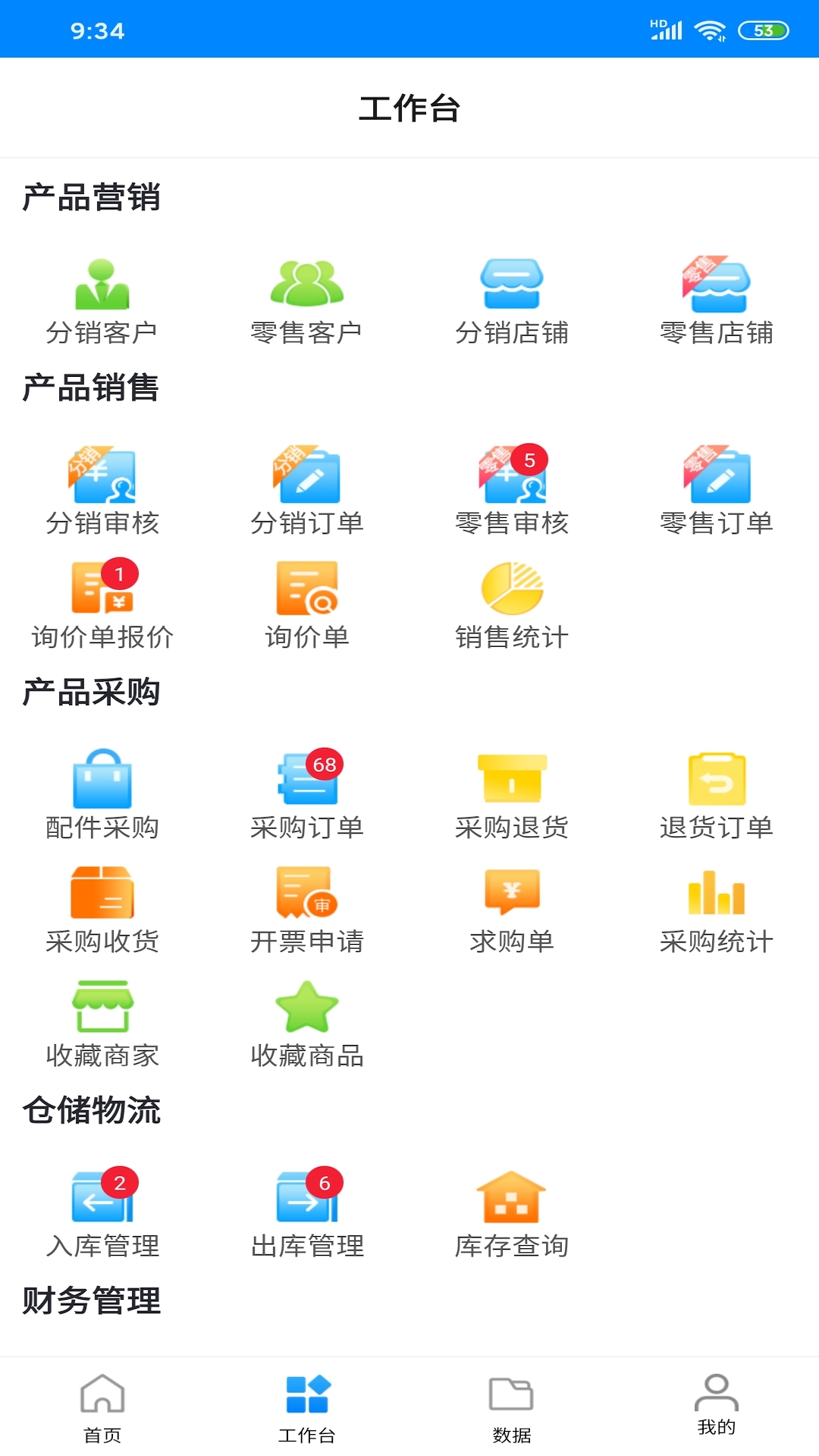View 采购订单 with 68 orders
Screen dimensions: 819x1456
(307, 789)
